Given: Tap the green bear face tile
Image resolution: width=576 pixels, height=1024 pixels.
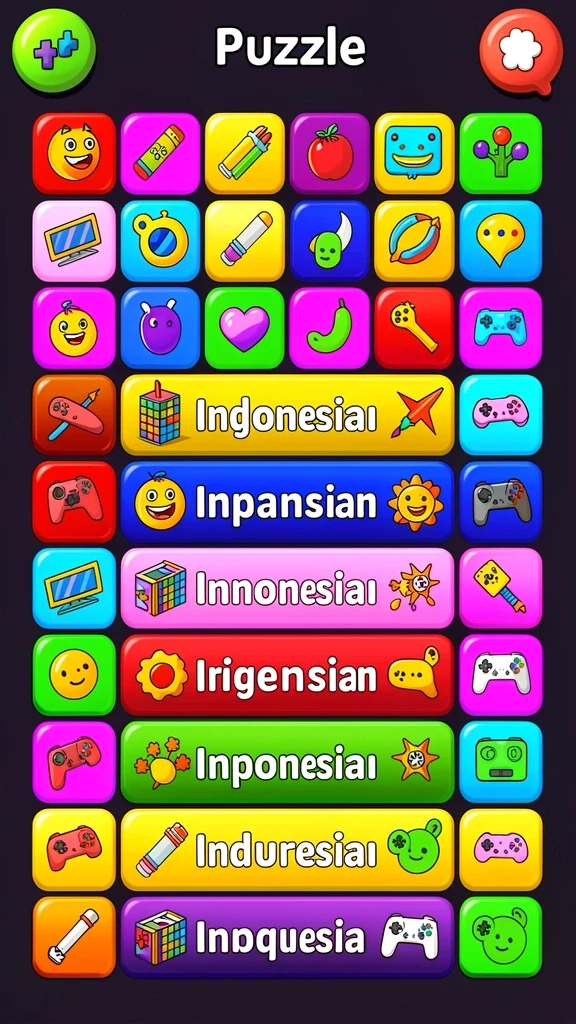Looking at the screenshot, I should pyautogui.click(x=501, y=937).
